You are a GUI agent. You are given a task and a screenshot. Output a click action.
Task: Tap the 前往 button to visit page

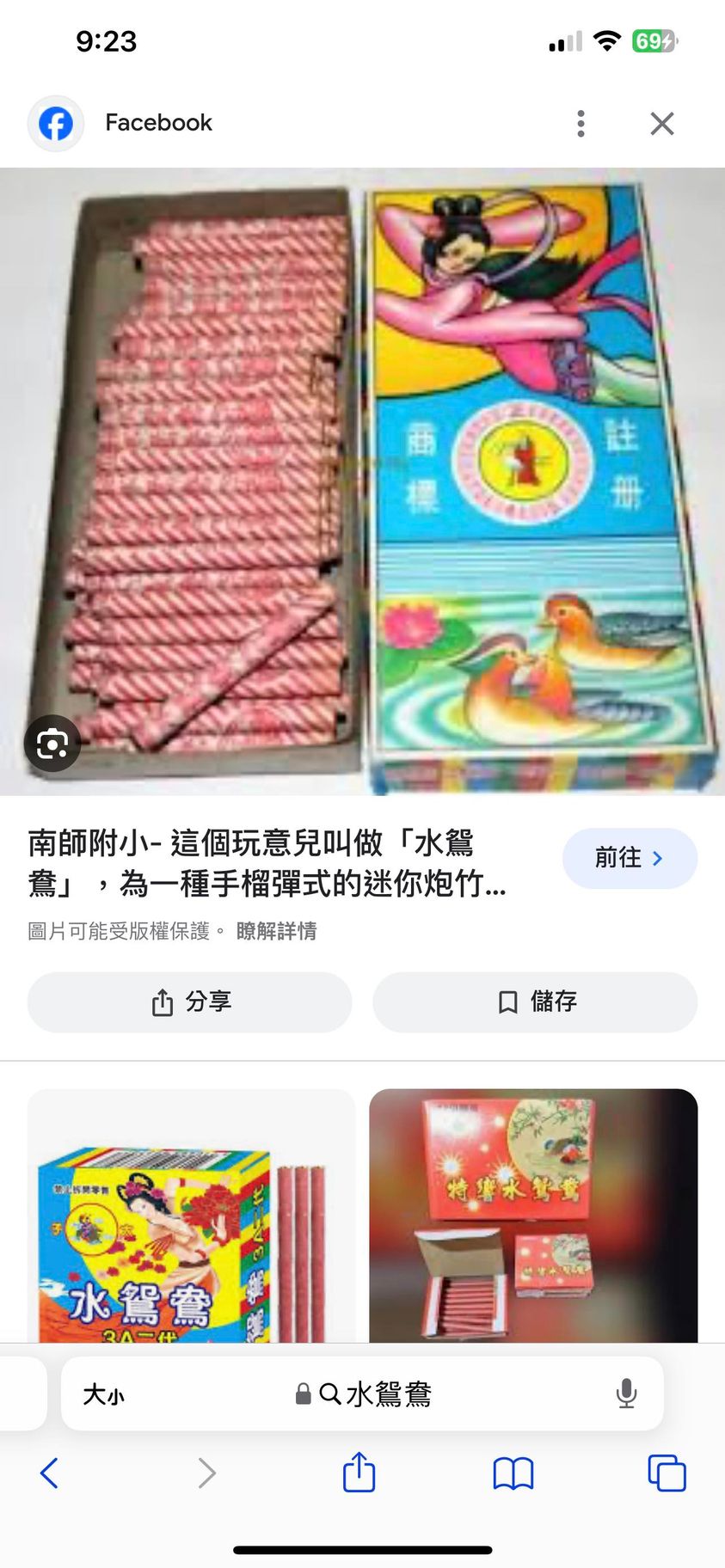click(629, 858)
